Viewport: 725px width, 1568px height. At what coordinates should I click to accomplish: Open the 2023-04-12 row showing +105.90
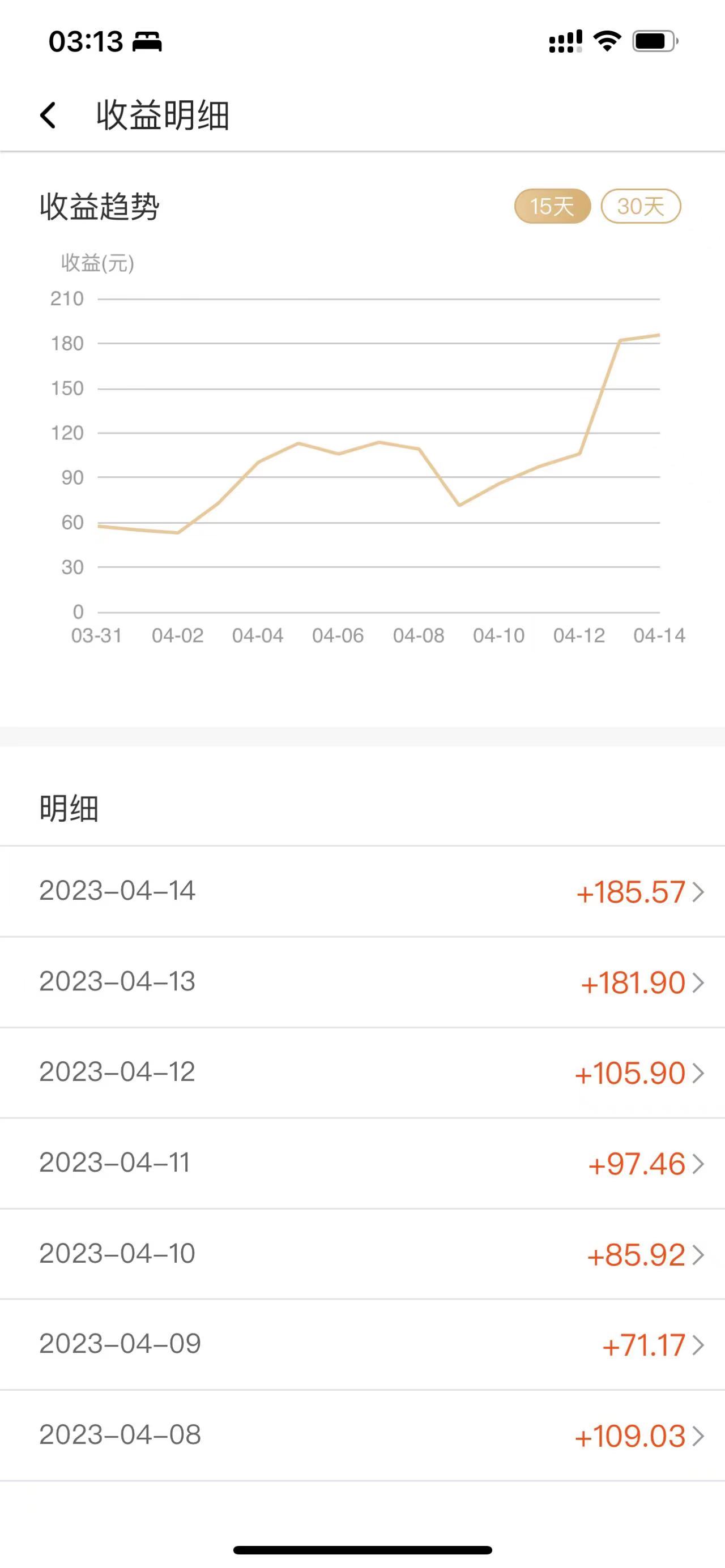coord(362,1073)
